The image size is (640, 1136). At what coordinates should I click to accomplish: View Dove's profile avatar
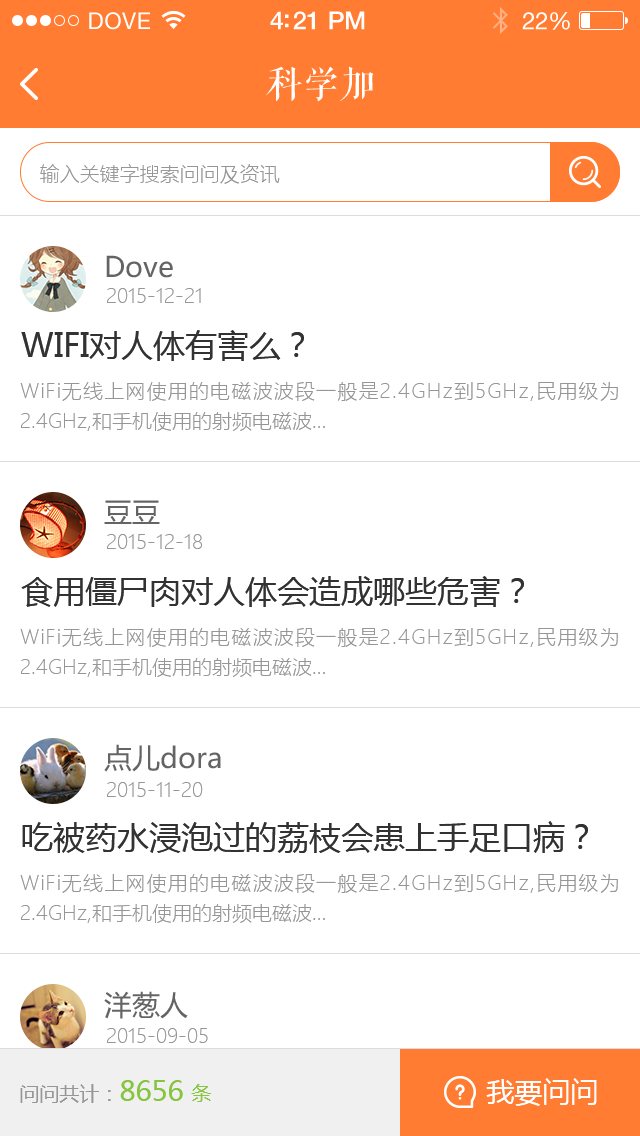[53, 279]
